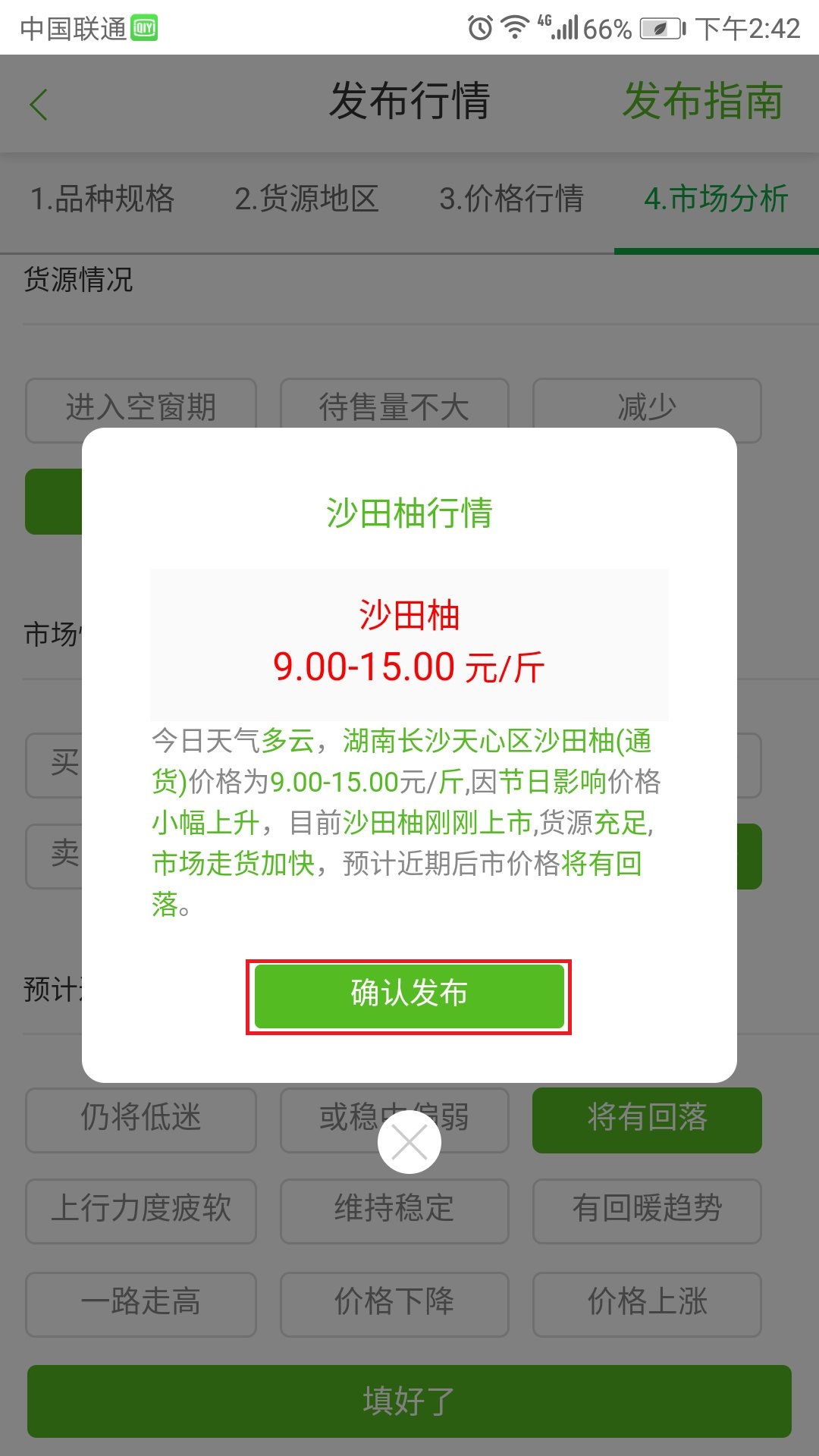Go back using the top-left arrow

[39, 104]
